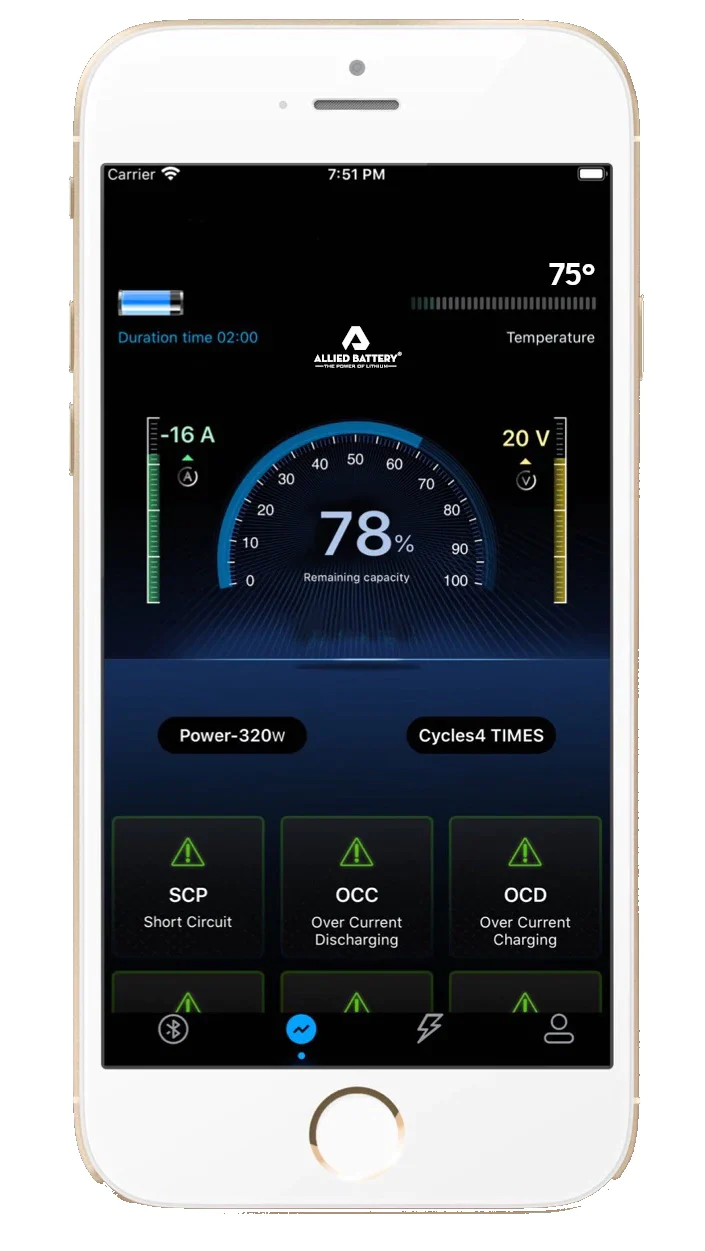705x1251 pixels.
Task: Select the active dashboard chart tab
Action: coord(301,1029)
